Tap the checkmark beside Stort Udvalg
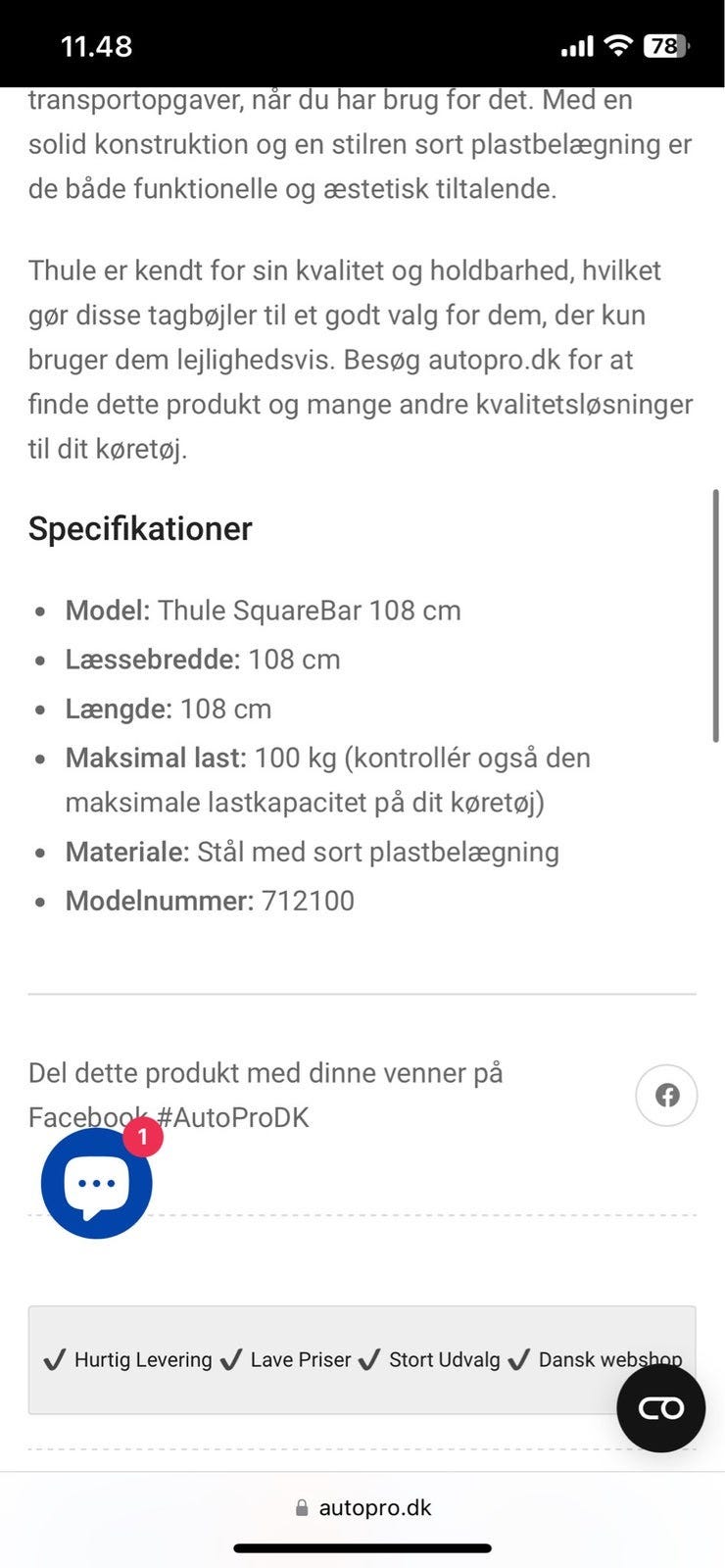 (x=369, y=1359)
